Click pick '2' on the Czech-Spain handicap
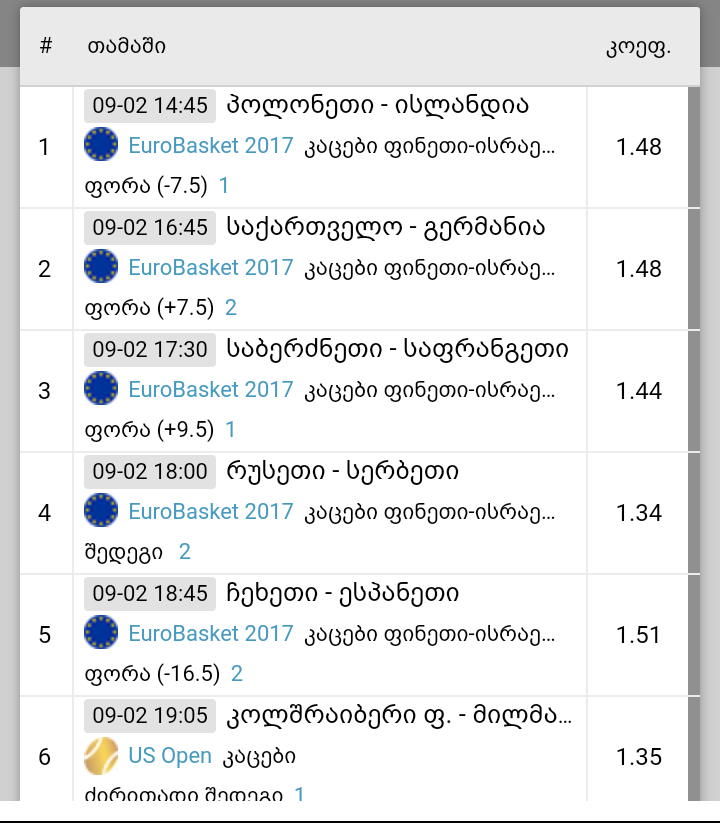 (236, 673)
